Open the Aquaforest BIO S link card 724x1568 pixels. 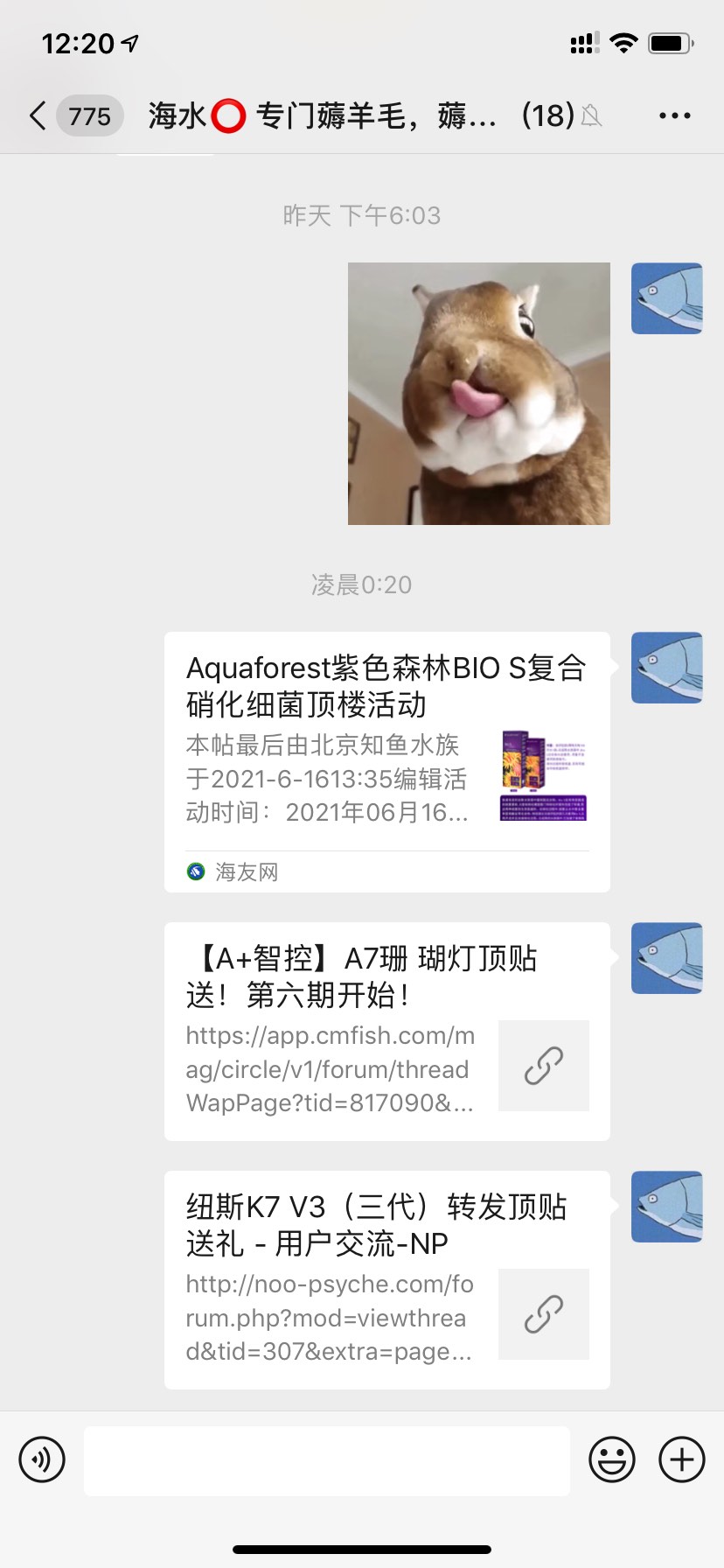coord(386,761)
